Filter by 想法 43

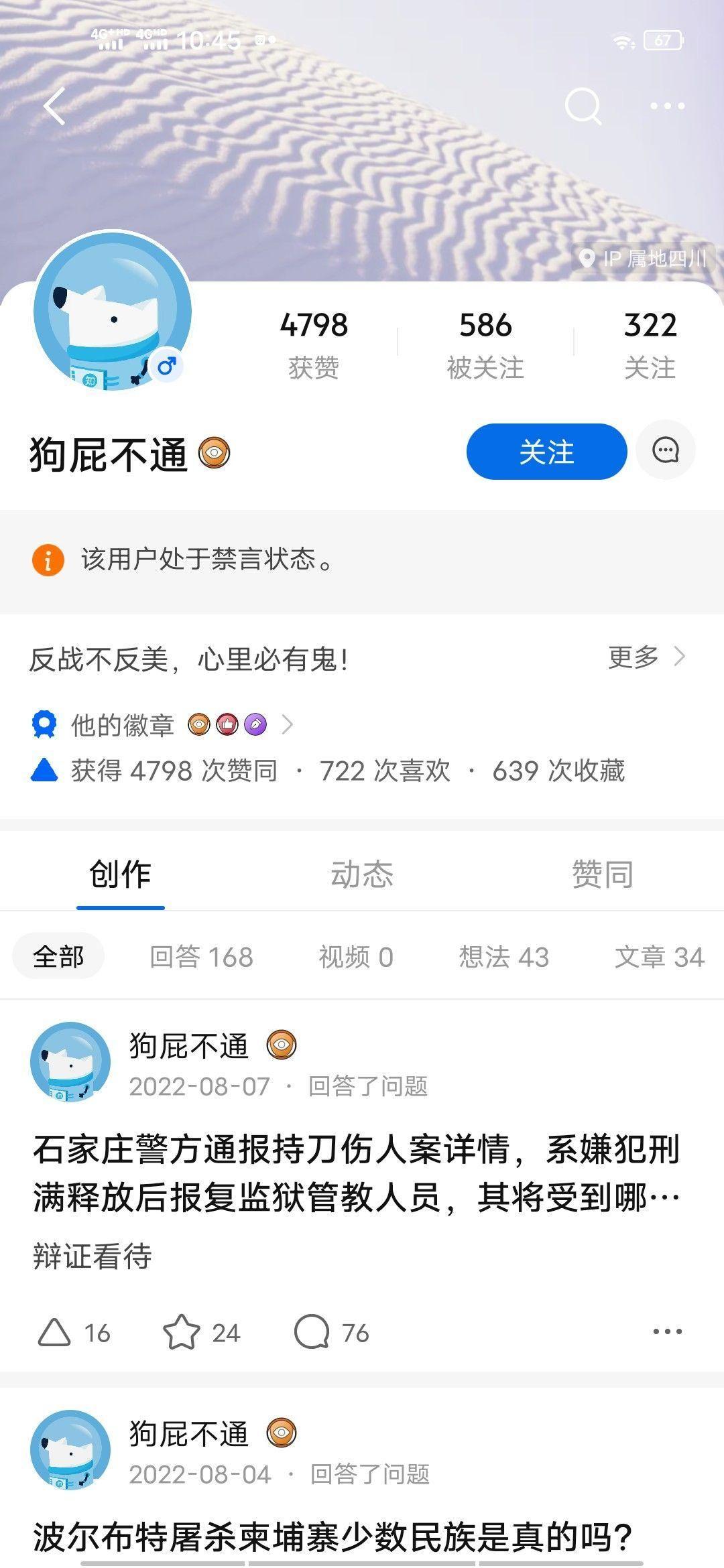click(503, 957)
